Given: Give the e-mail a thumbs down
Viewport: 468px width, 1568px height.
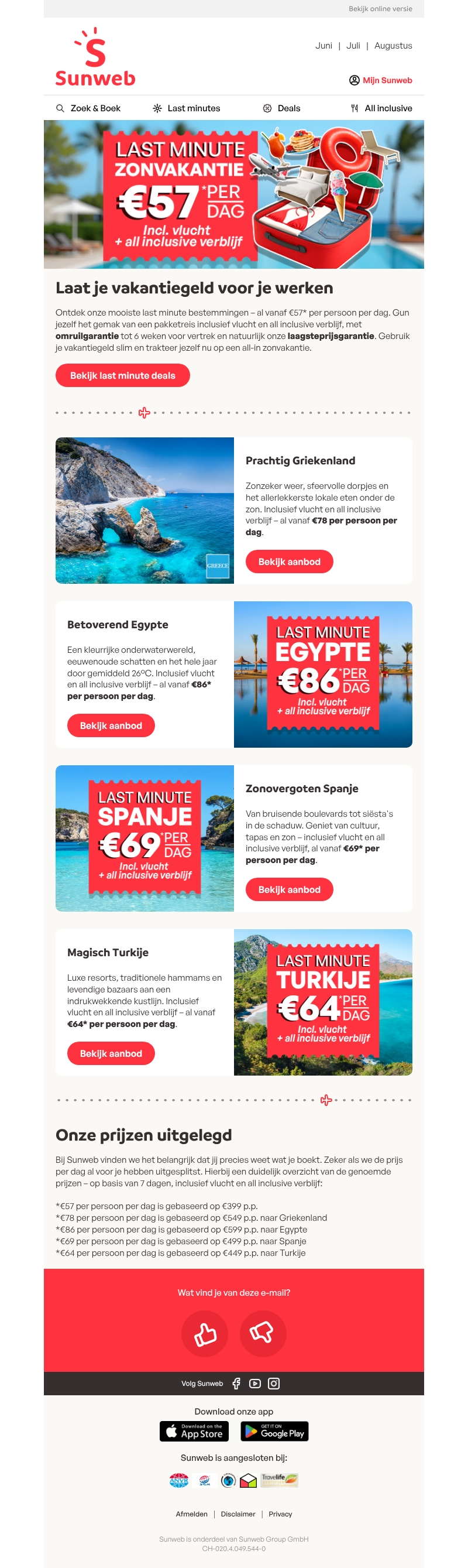Looking at the screenshot, I should (x=263, y=1334).
